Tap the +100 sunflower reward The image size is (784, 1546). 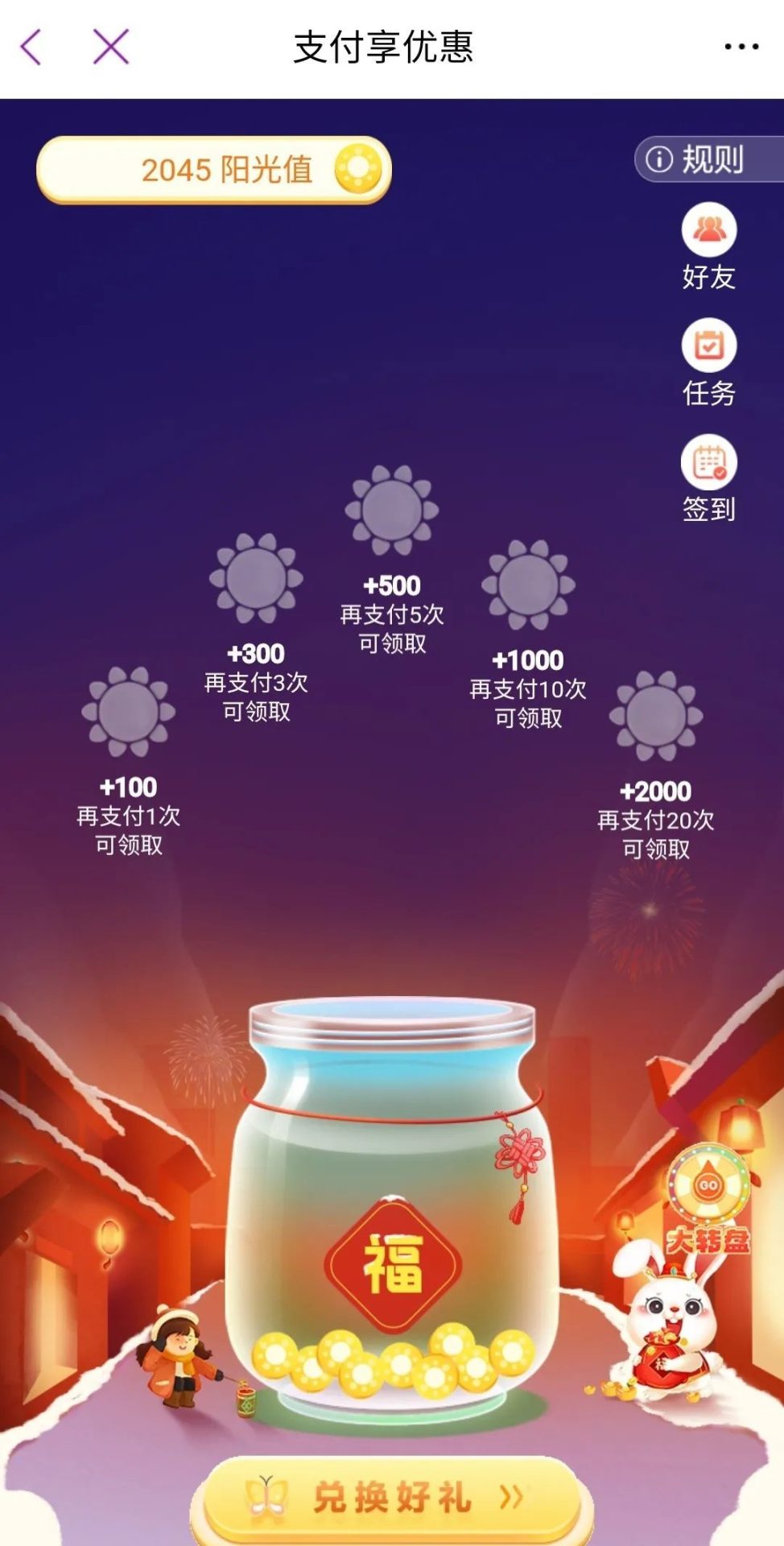click(128, 713)
